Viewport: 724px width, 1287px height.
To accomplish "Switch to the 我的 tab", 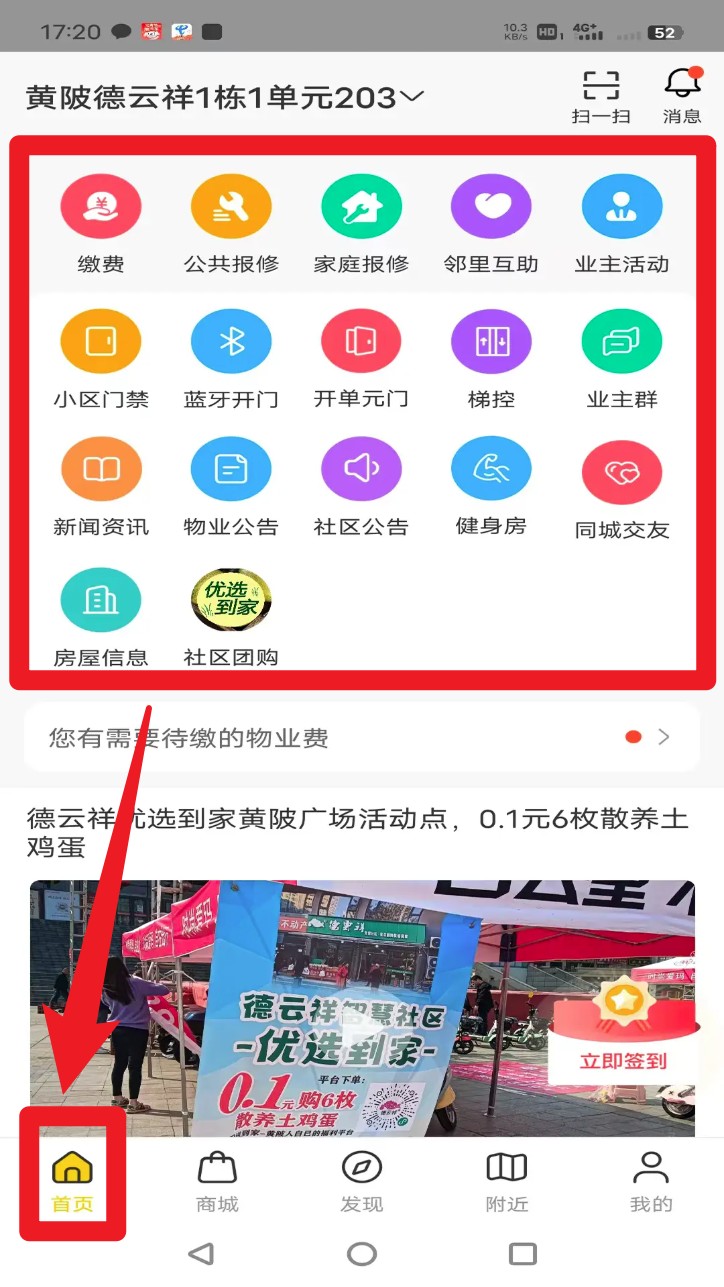I will [651, 1182].
